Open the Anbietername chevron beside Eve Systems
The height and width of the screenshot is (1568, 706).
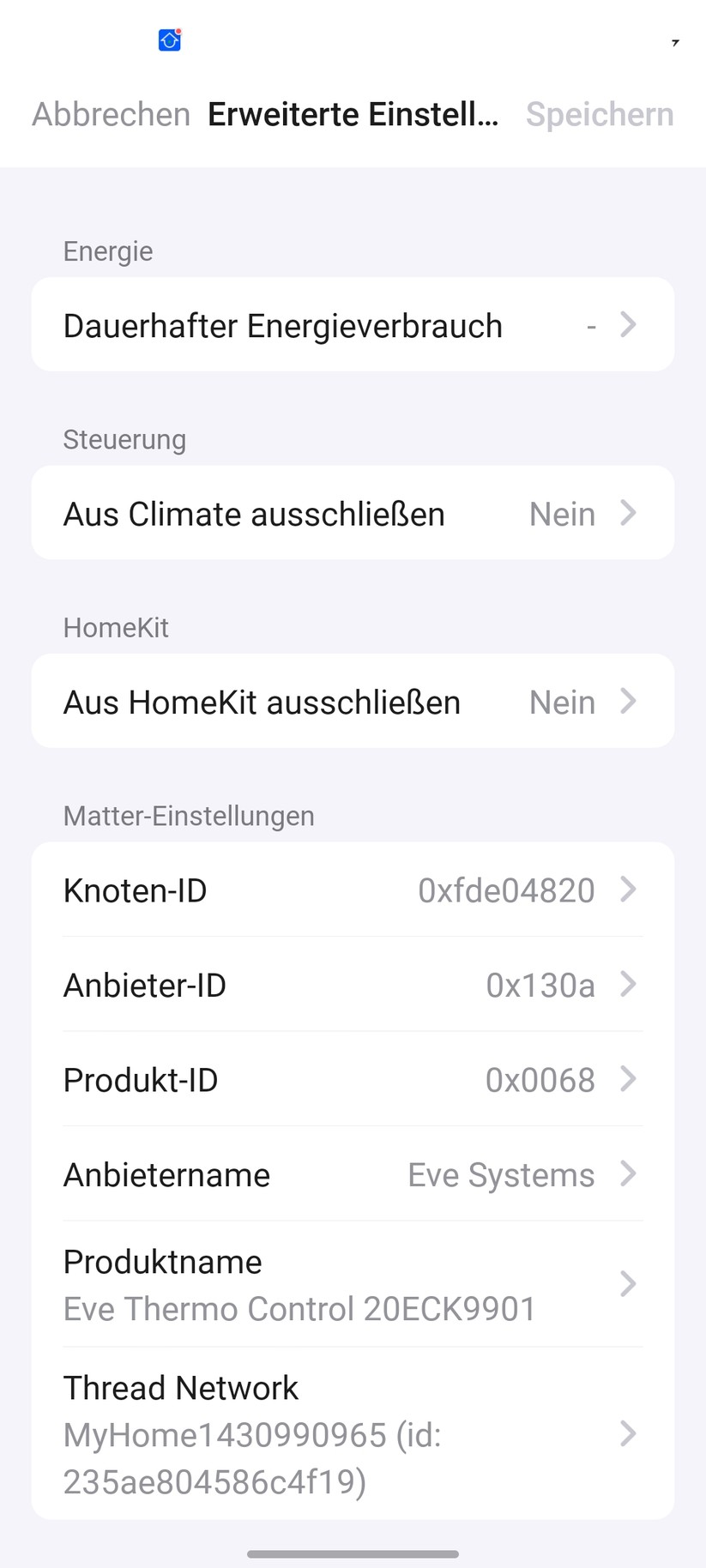click(x=629, y=1174)
